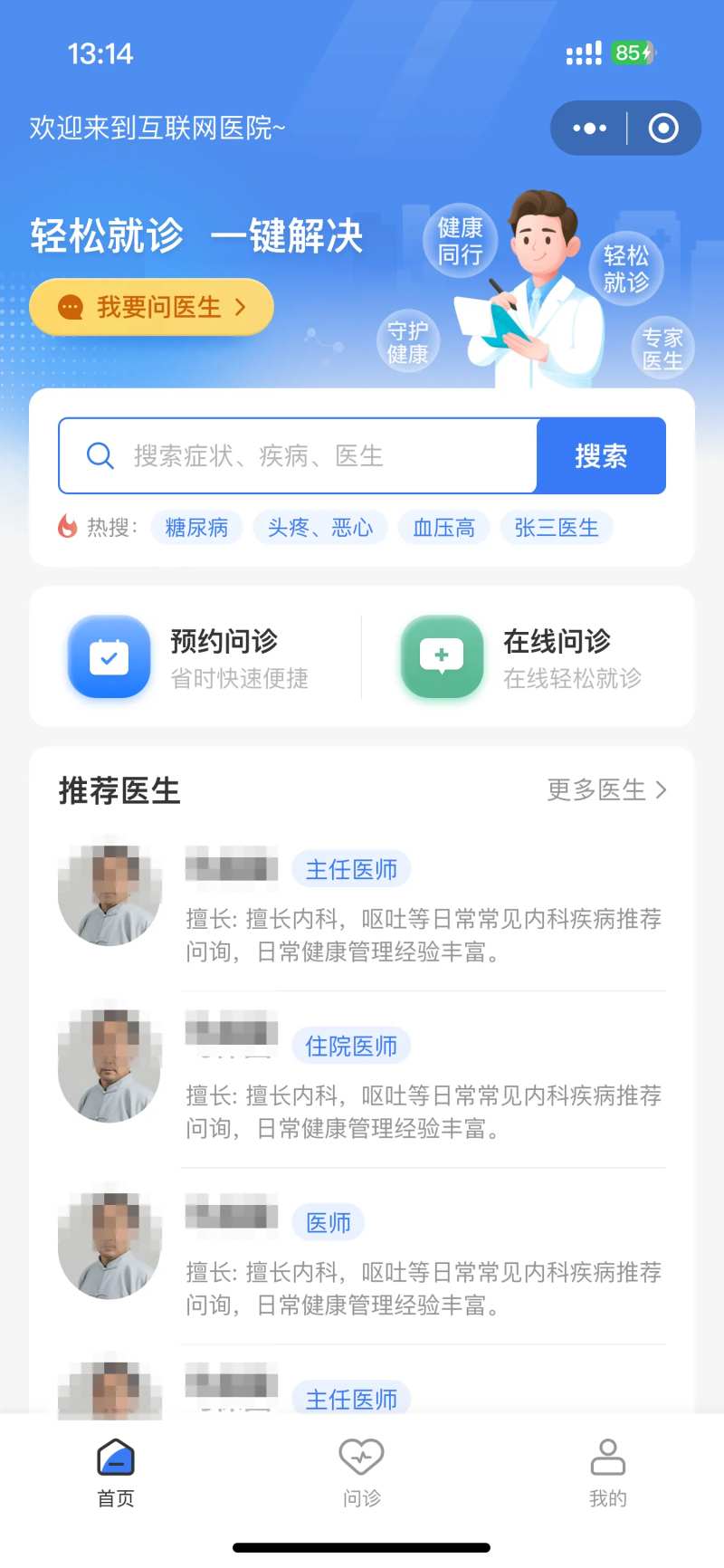Open the recommended doctor tagged 医师
This screenshot has height=1568, width=724.
[362, 1256]
